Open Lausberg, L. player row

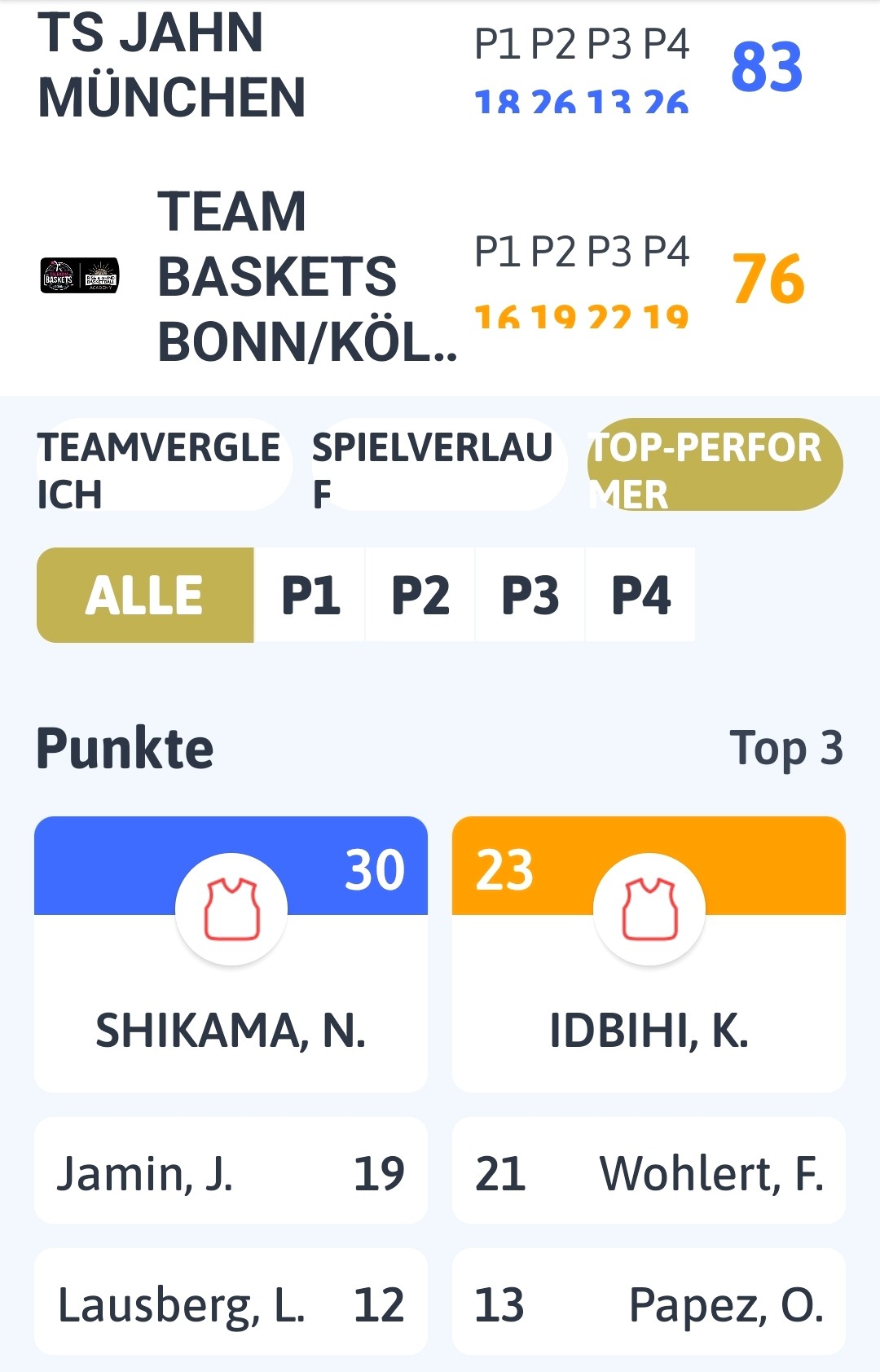pos(231,1302)
